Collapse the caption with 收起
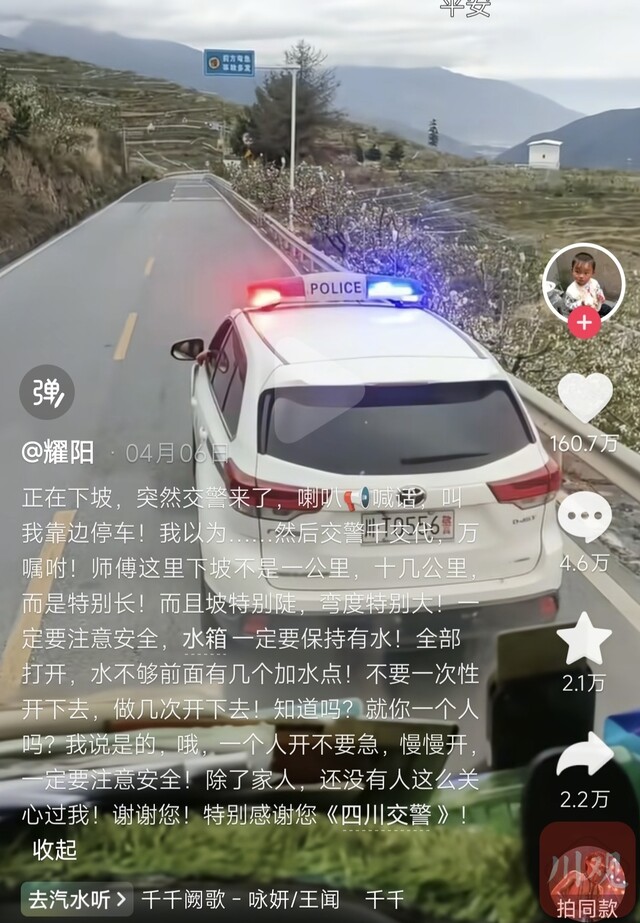This screenshot has width=640, height=923. click(55, 850)
